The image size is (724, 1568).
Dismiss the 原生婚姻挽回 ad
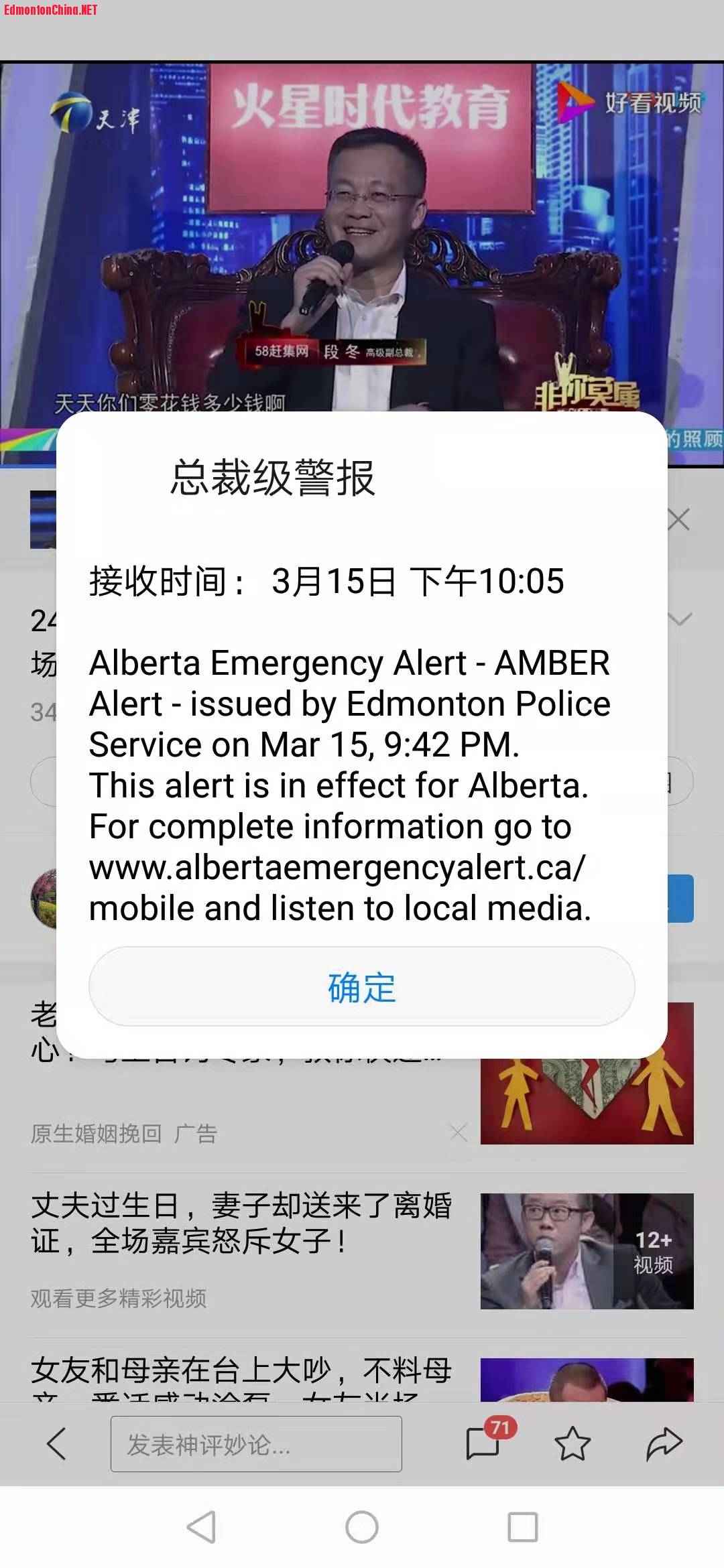coord(459,1133)
